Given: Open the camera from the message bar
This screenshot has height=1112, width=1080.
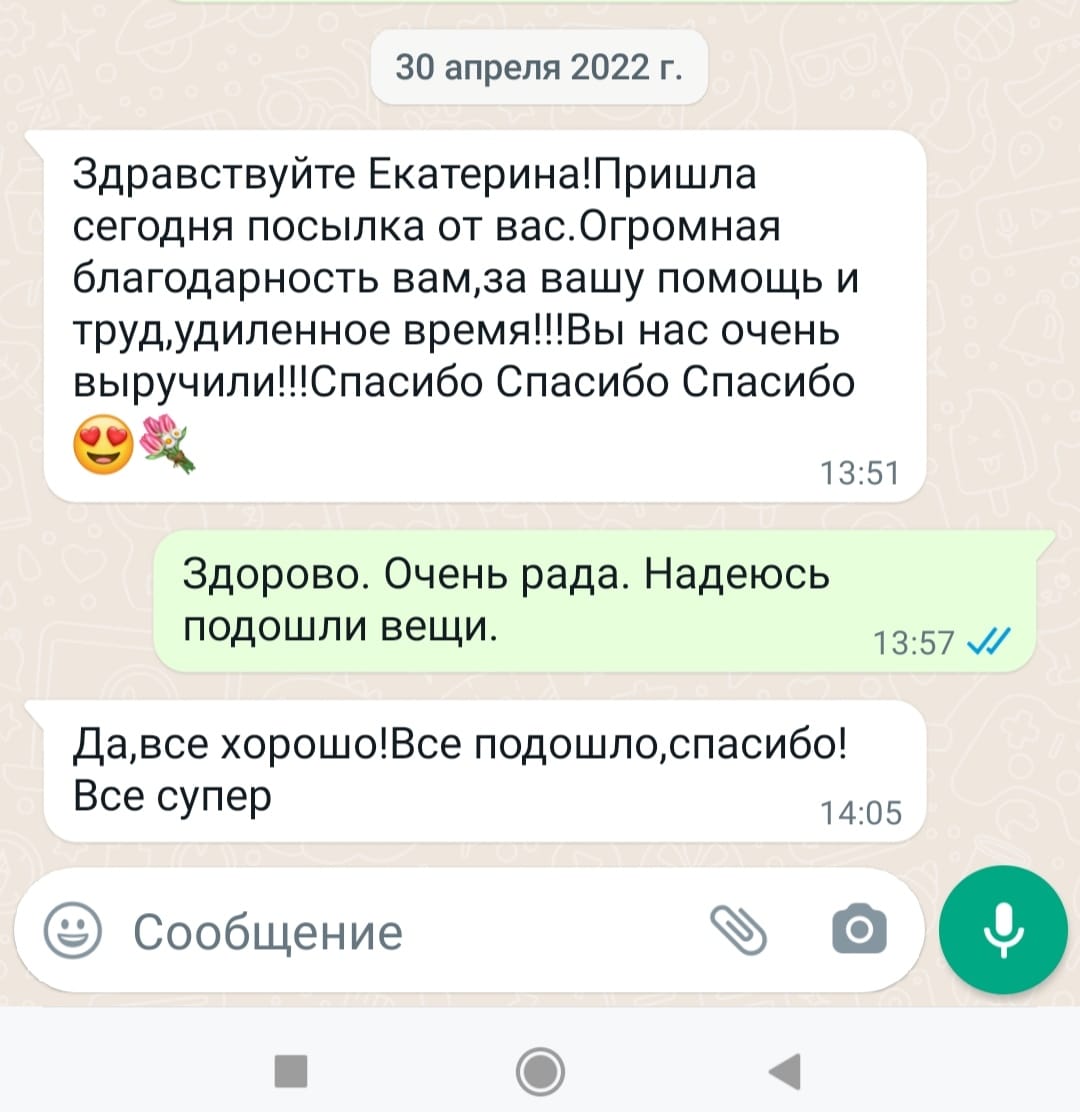Looking at the screenshot, I should point(859,931).
